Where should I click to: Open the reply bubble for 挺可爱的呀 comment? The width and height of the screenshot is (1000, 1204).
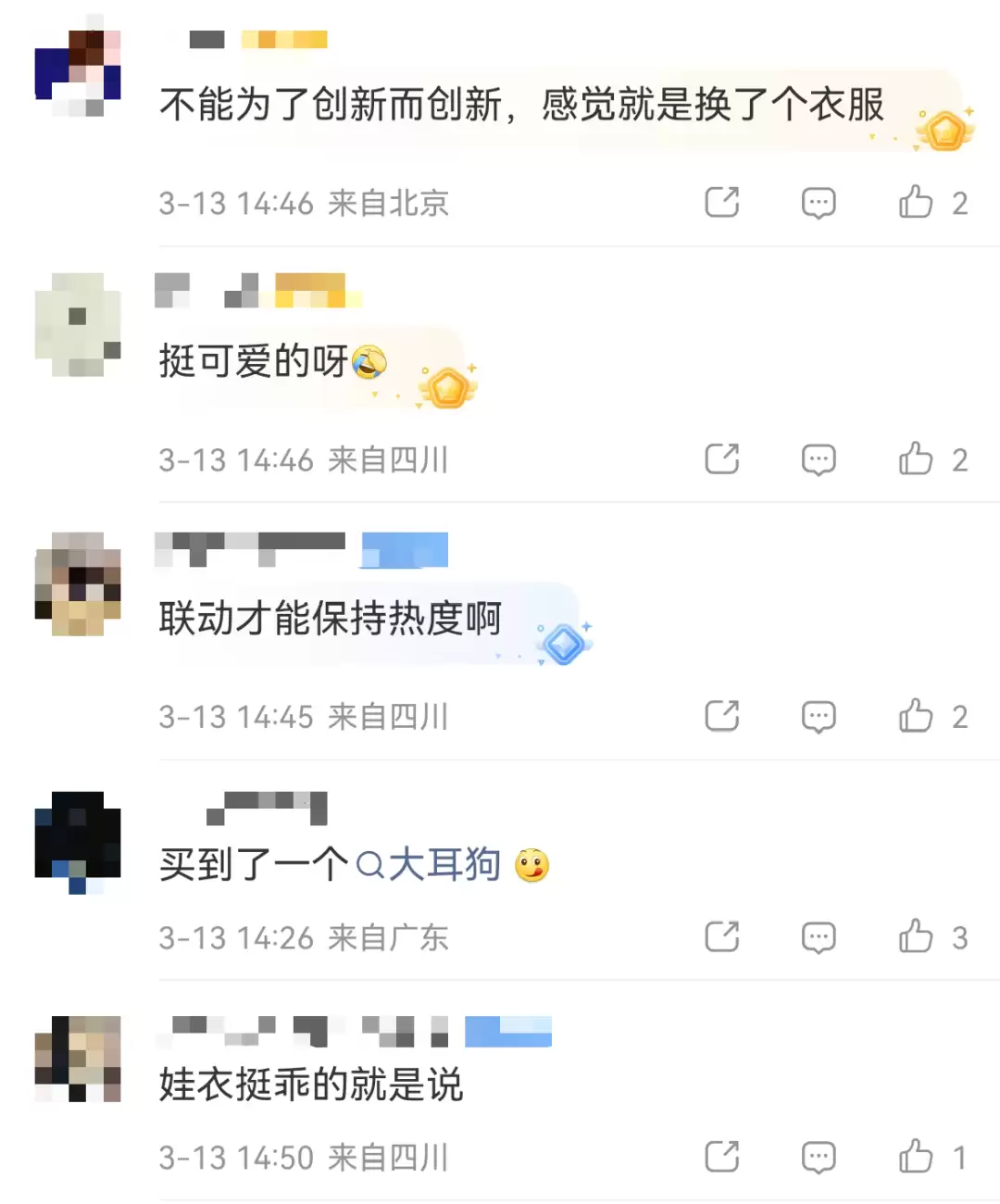coord(819,458)
